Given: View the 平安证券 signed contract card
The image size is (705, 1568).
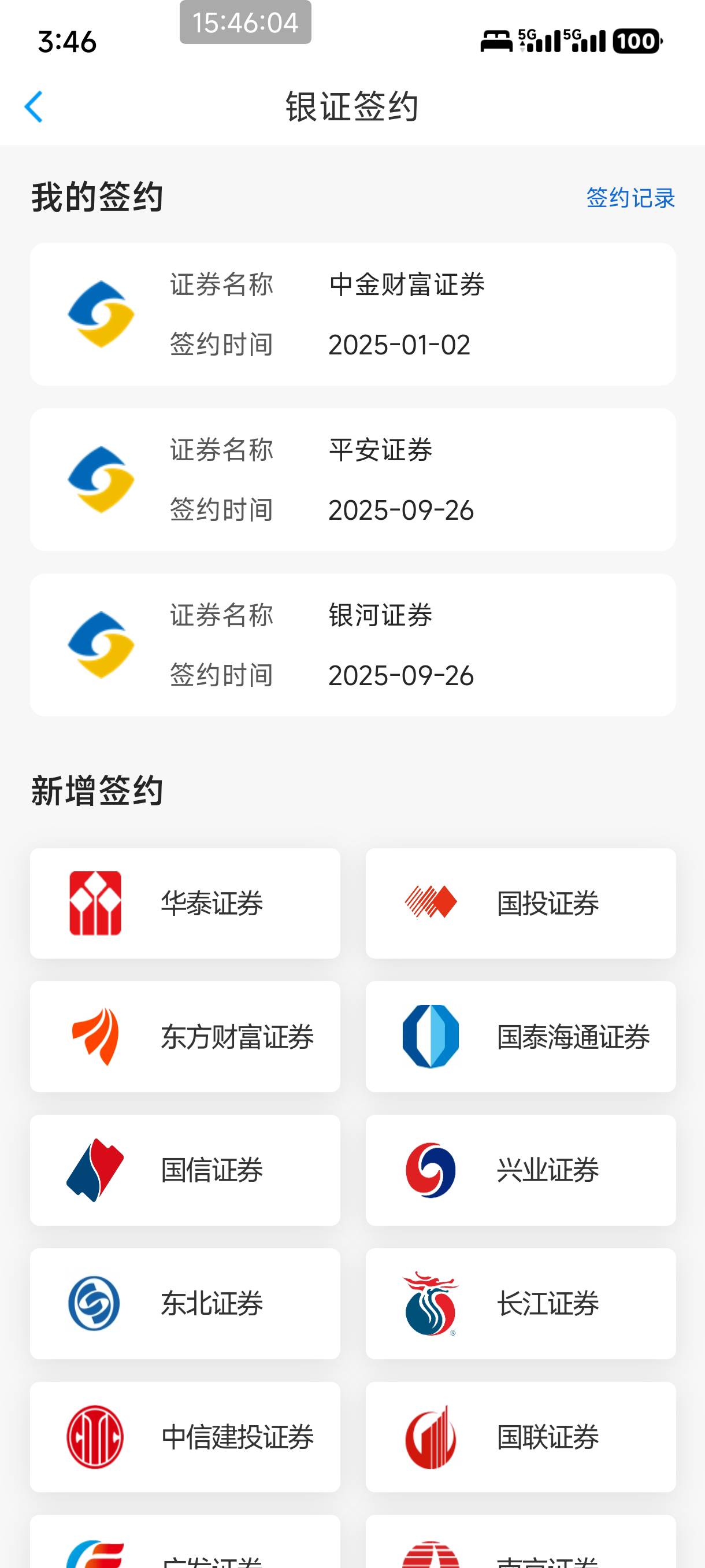Looking at the screenshot, I should click(x=353, y=480).
